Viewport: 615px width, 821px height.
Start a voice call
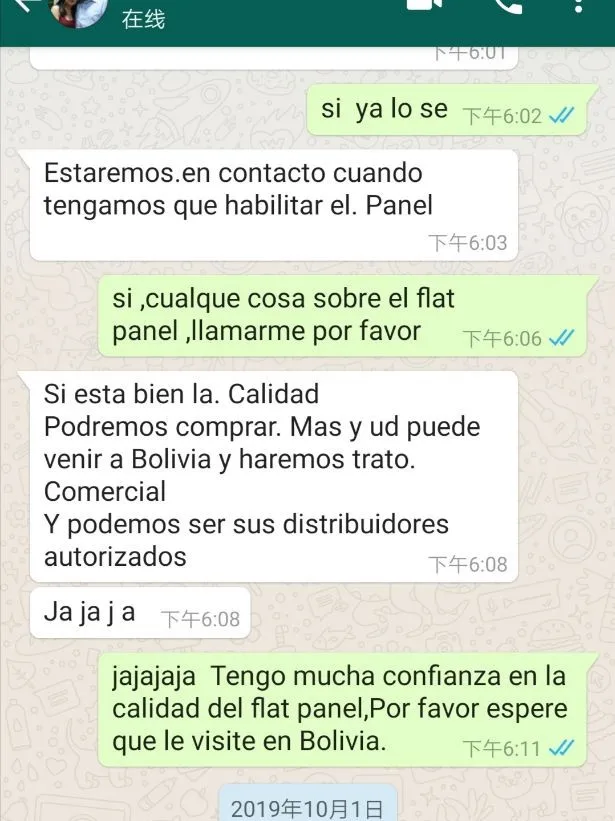pos(508,6)
